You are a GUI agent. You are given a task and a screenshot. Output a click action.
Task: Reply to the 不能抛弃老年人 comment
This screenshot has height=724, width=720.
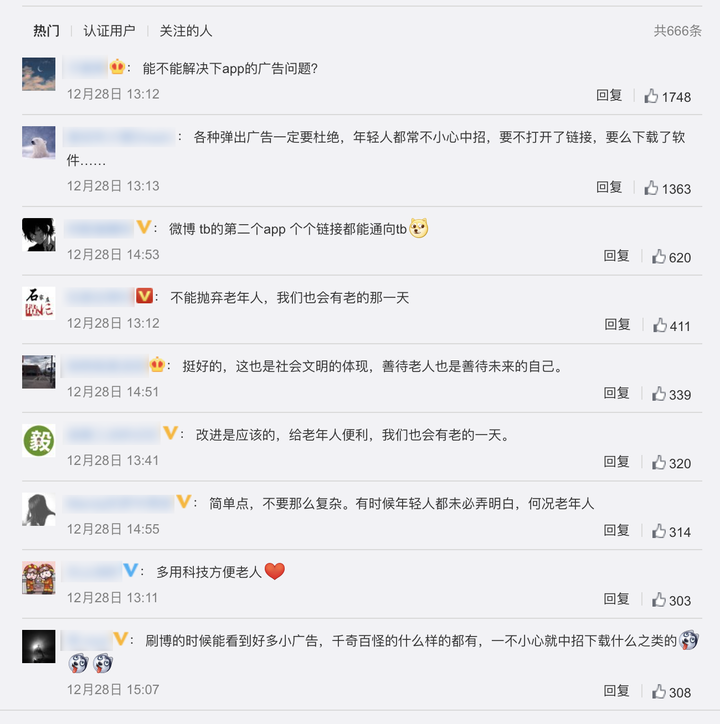(617, 325)
